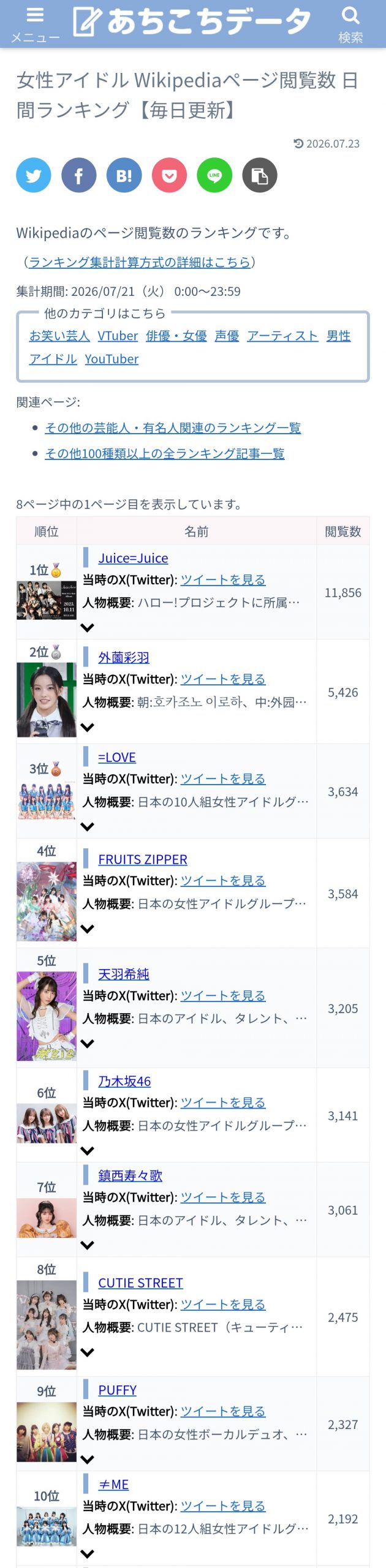Screen dimensions: 386x1568
Task: Save the page to Pocket
Action: (170, 175)
